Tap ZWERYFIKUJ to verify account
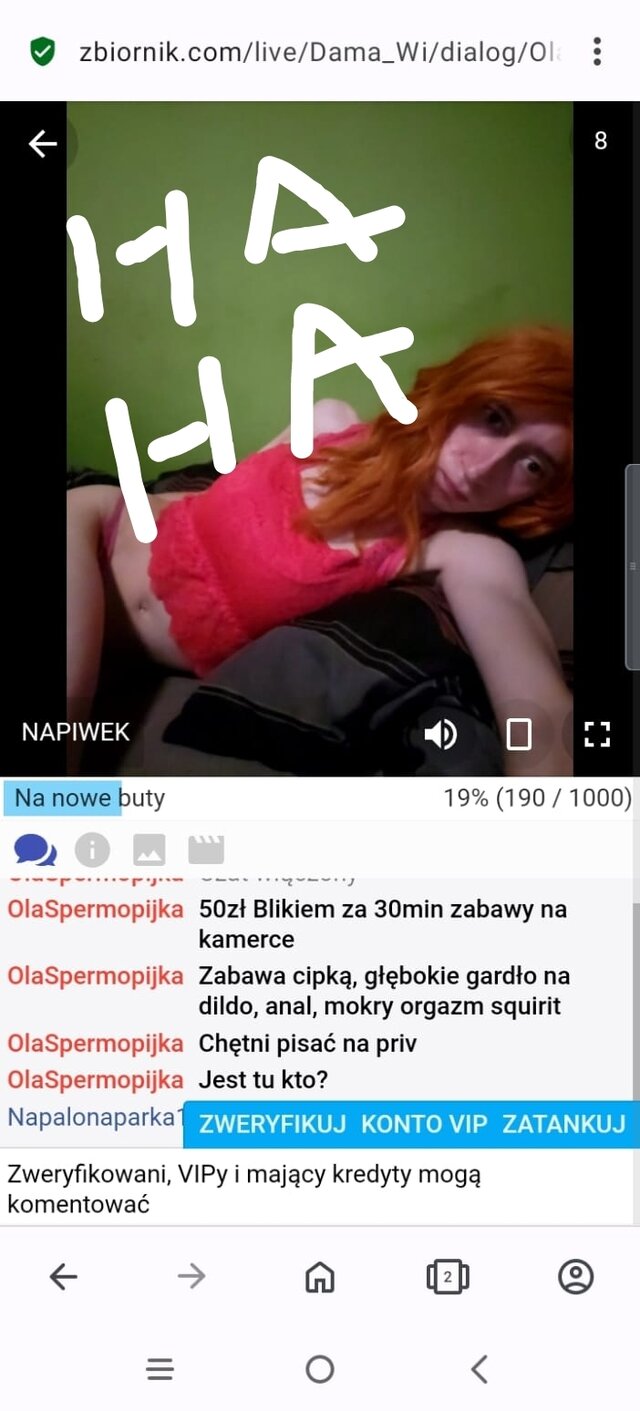 pos(272,1124)
